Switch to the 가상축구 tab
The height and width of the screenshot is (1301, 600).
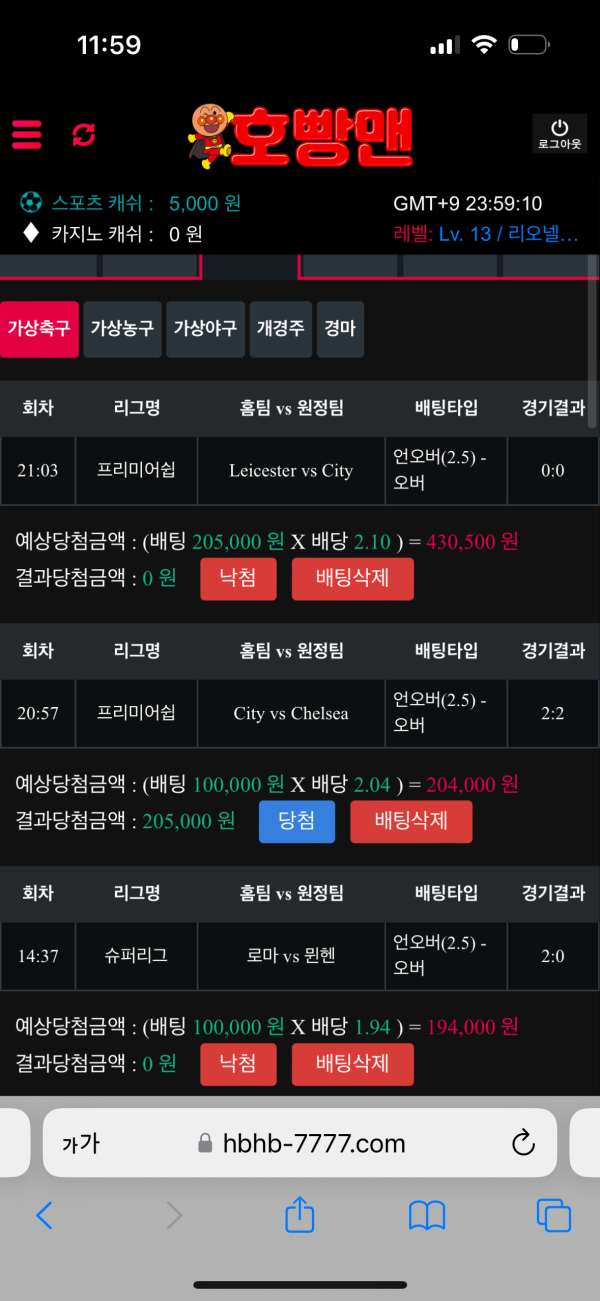39,329
